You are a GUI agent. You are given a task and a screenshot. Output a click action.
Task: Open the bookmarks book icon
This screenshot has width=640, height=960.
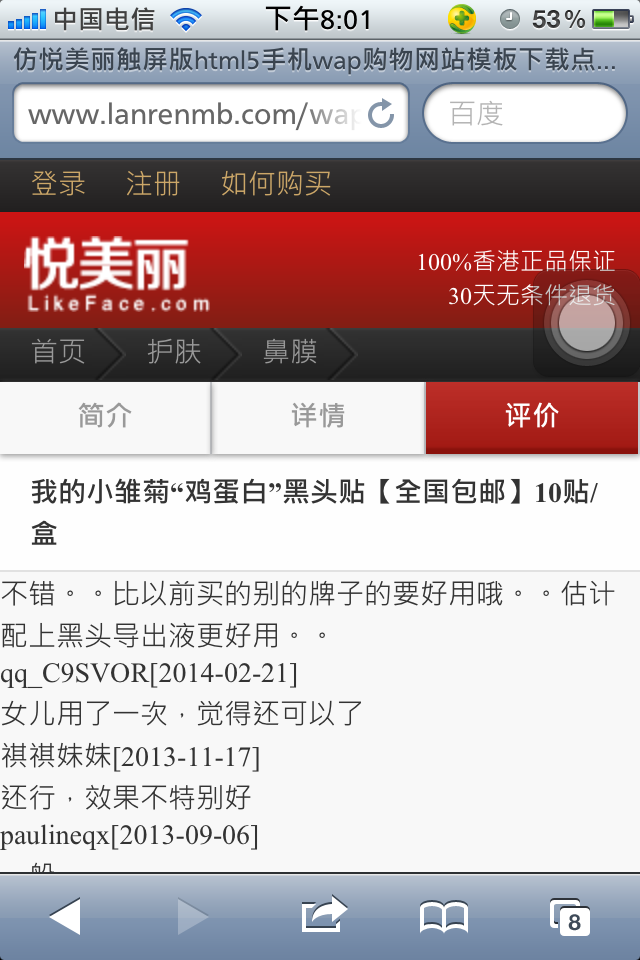[443, 916]
